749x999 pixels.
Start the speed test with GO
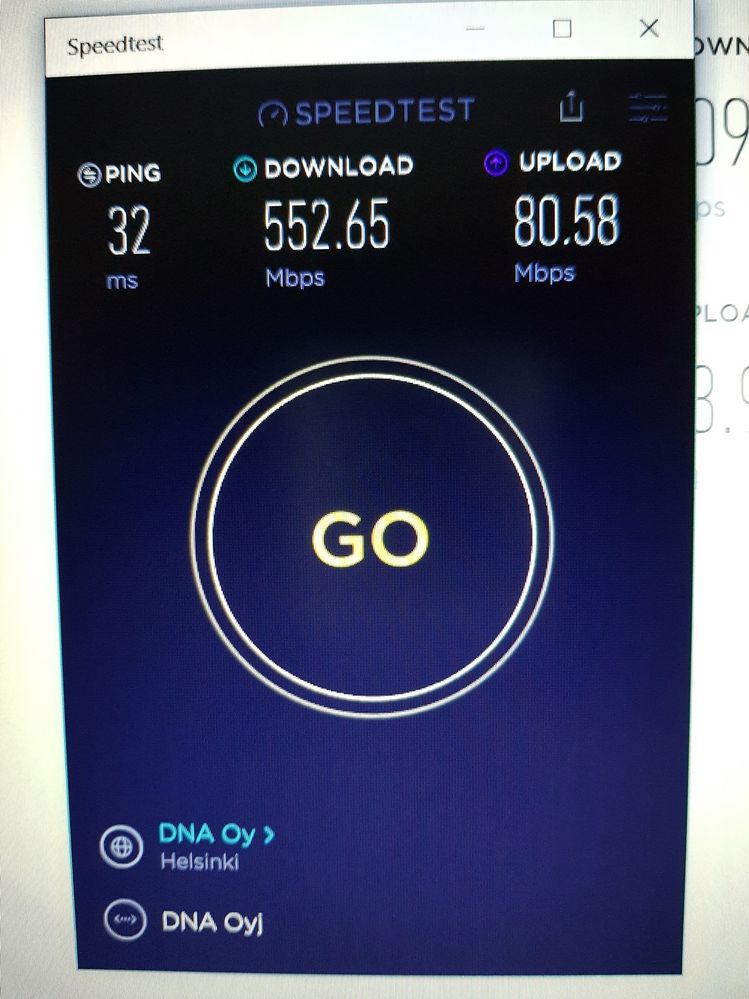tap(371, 538)
